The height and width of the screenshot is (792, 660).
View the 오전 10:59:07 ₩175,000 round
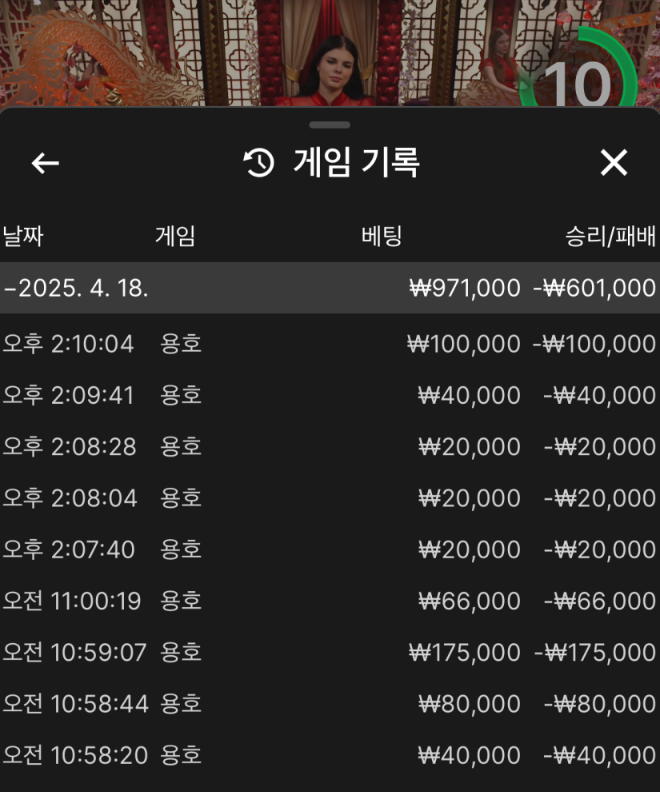[x=330, y=652]
